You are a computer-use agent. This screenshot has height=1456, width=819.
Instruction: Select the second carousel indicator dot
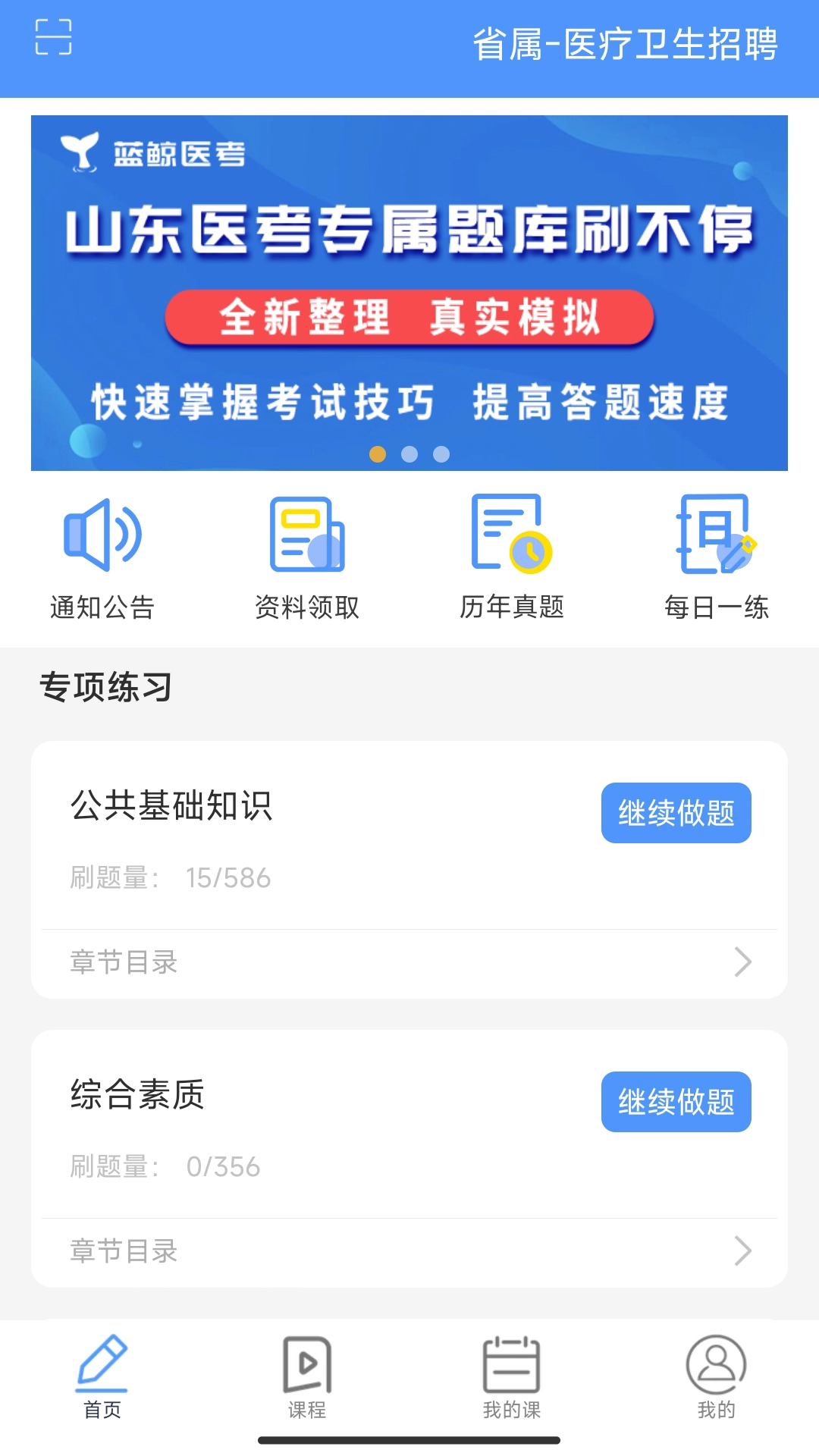click(409, 455)
